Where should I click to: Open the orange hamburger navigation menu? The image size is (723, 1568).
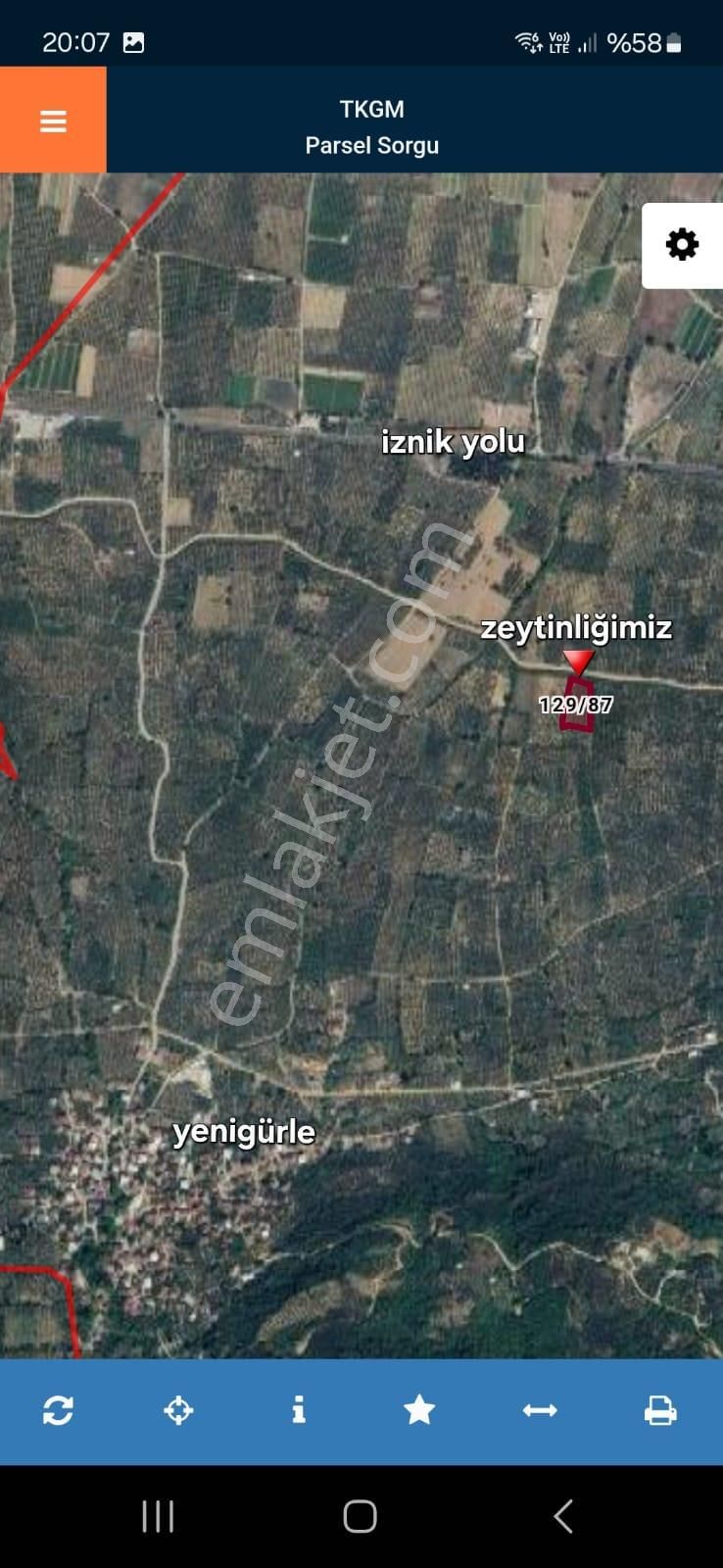[x=52, y=121]
